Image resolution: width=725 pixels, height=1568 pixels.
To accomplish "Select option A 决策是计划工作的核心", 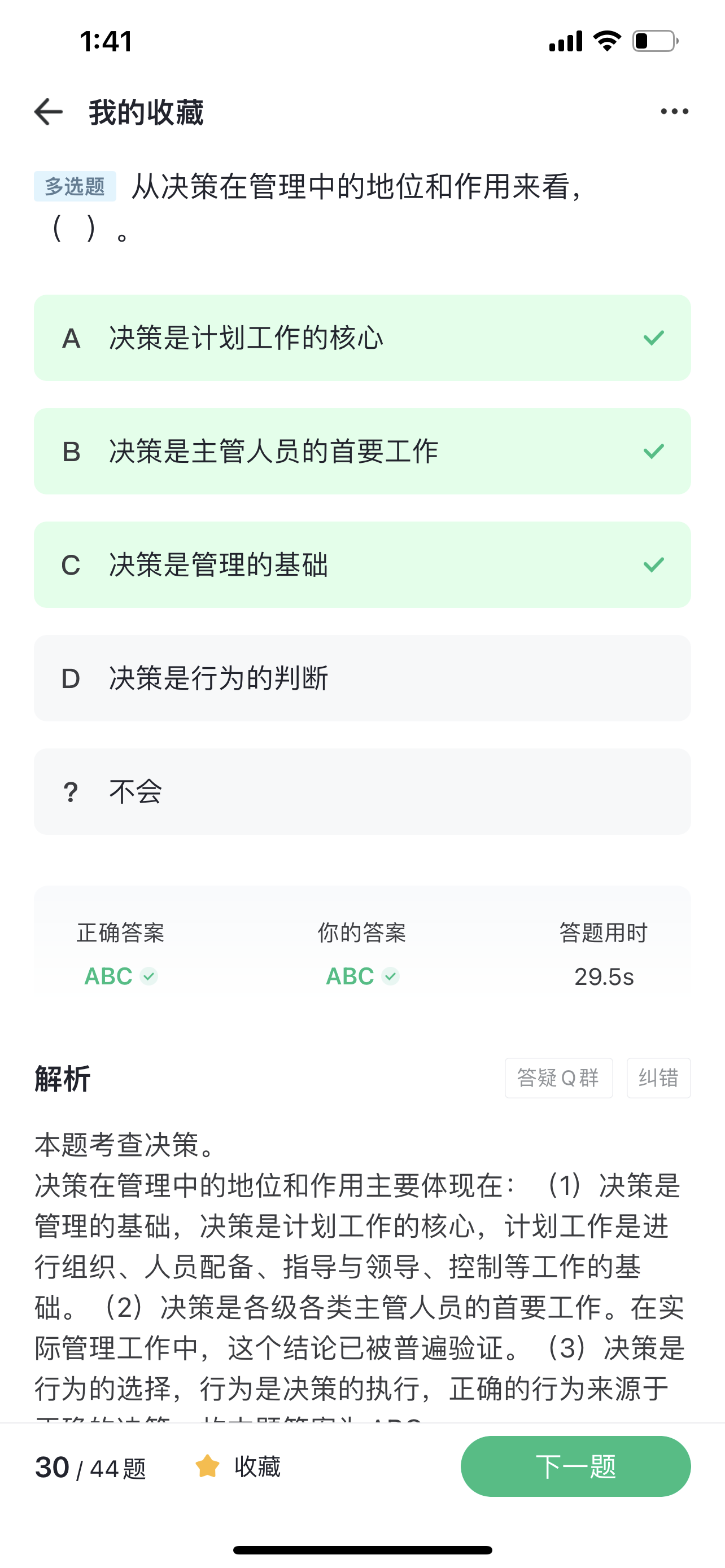I will point(362,338).
